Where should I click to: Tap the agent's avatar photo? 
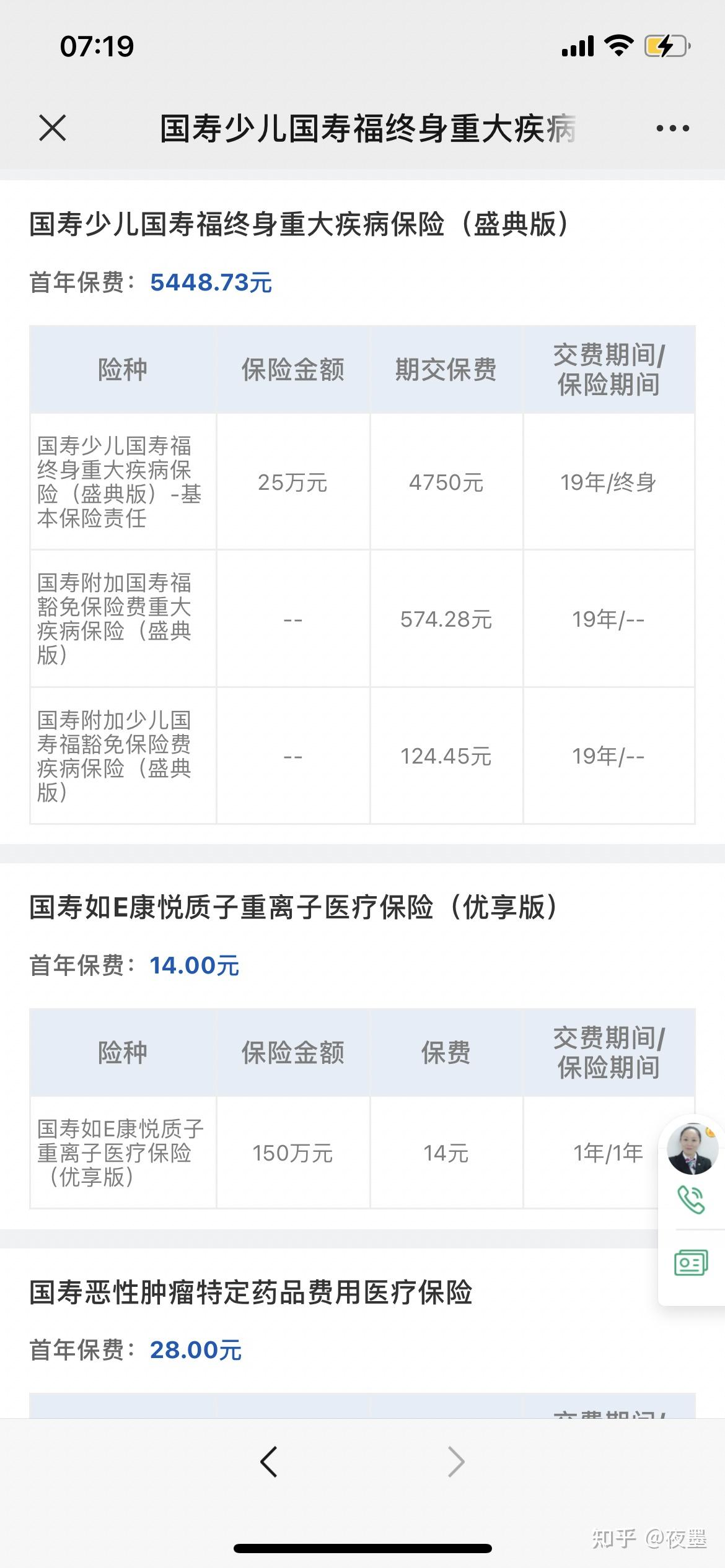tap(692, 1149)
